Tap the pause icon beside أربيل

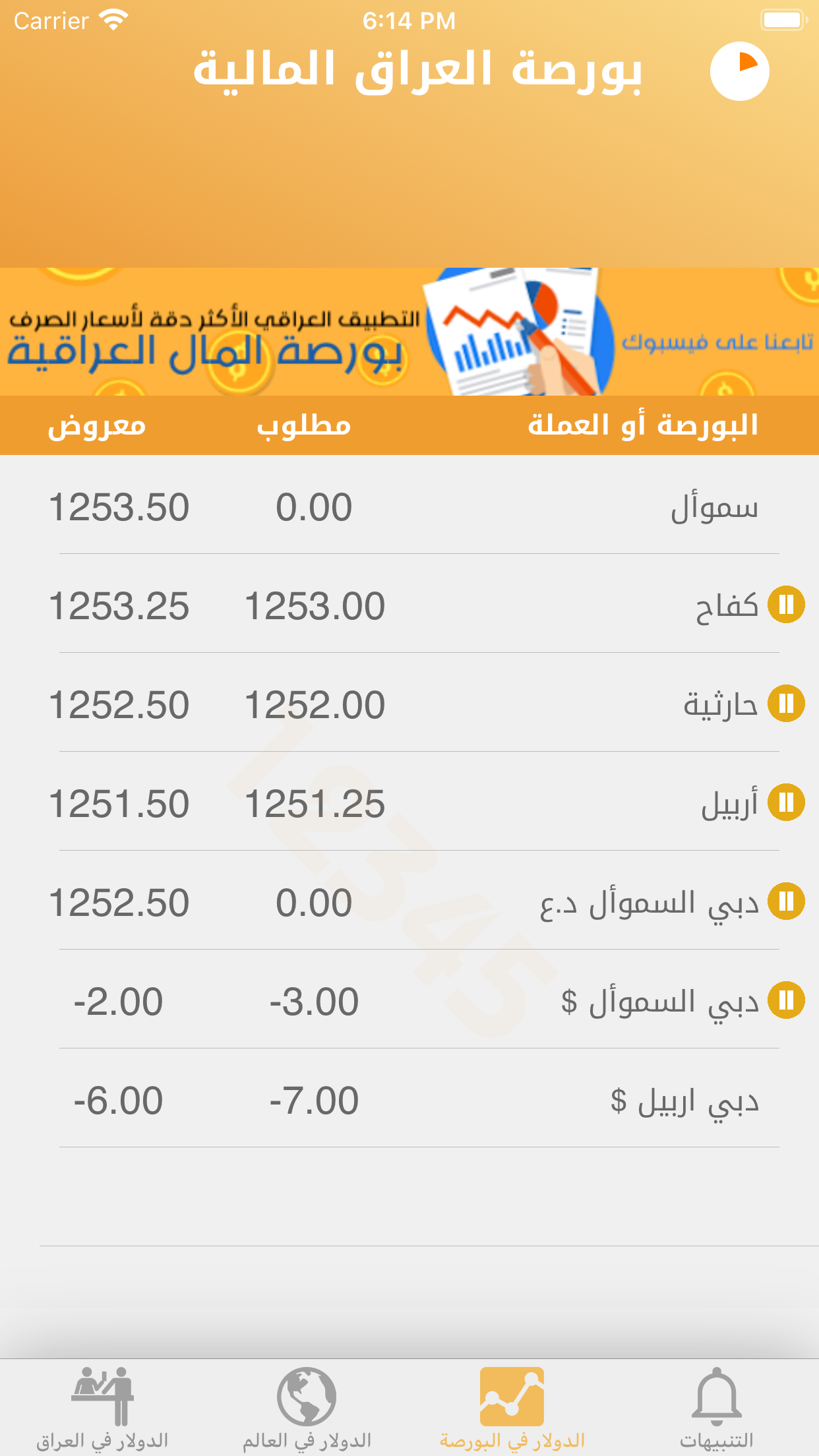[786, 802]
